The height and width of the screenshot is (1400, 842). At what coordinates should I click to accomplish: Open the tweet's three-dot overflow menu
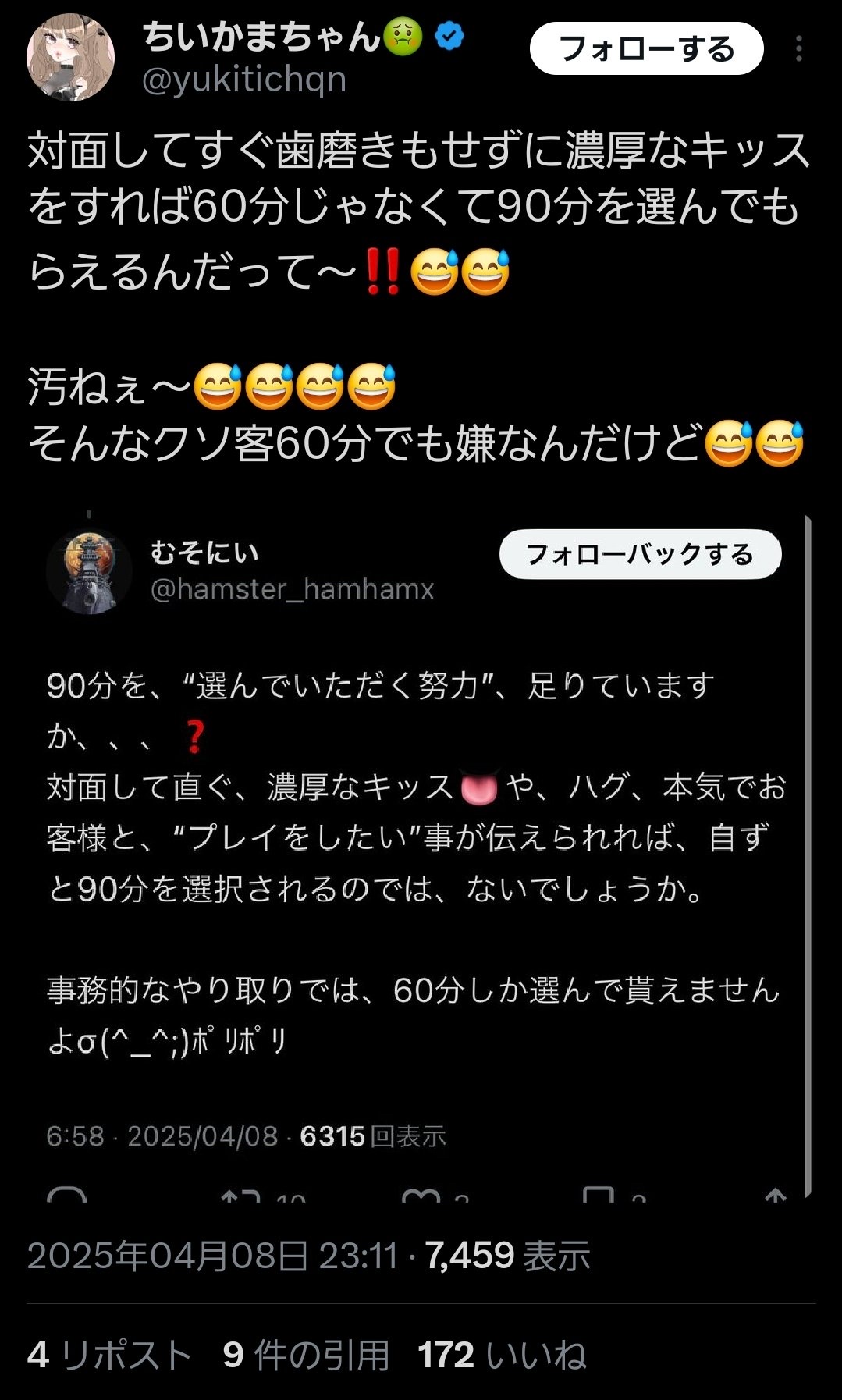[x=798, y=48]
